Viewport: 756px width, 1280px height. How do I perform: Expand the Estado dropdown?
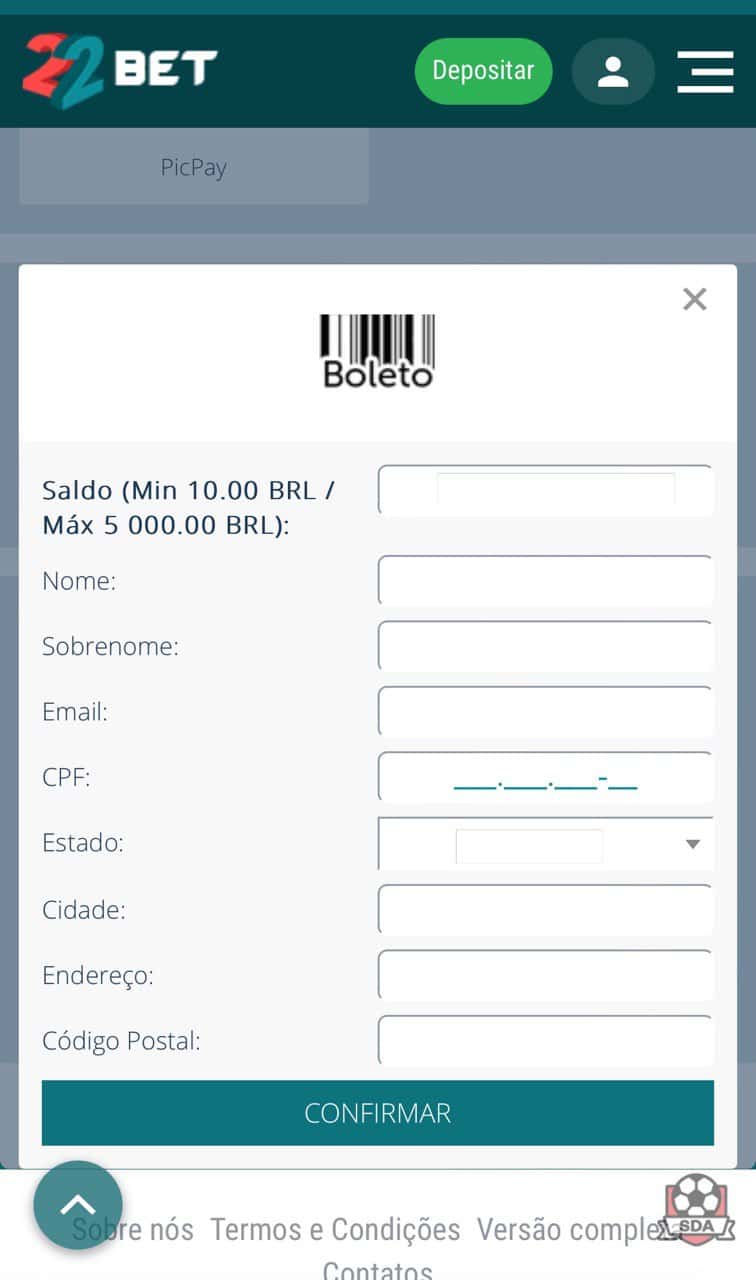point(546,844)
